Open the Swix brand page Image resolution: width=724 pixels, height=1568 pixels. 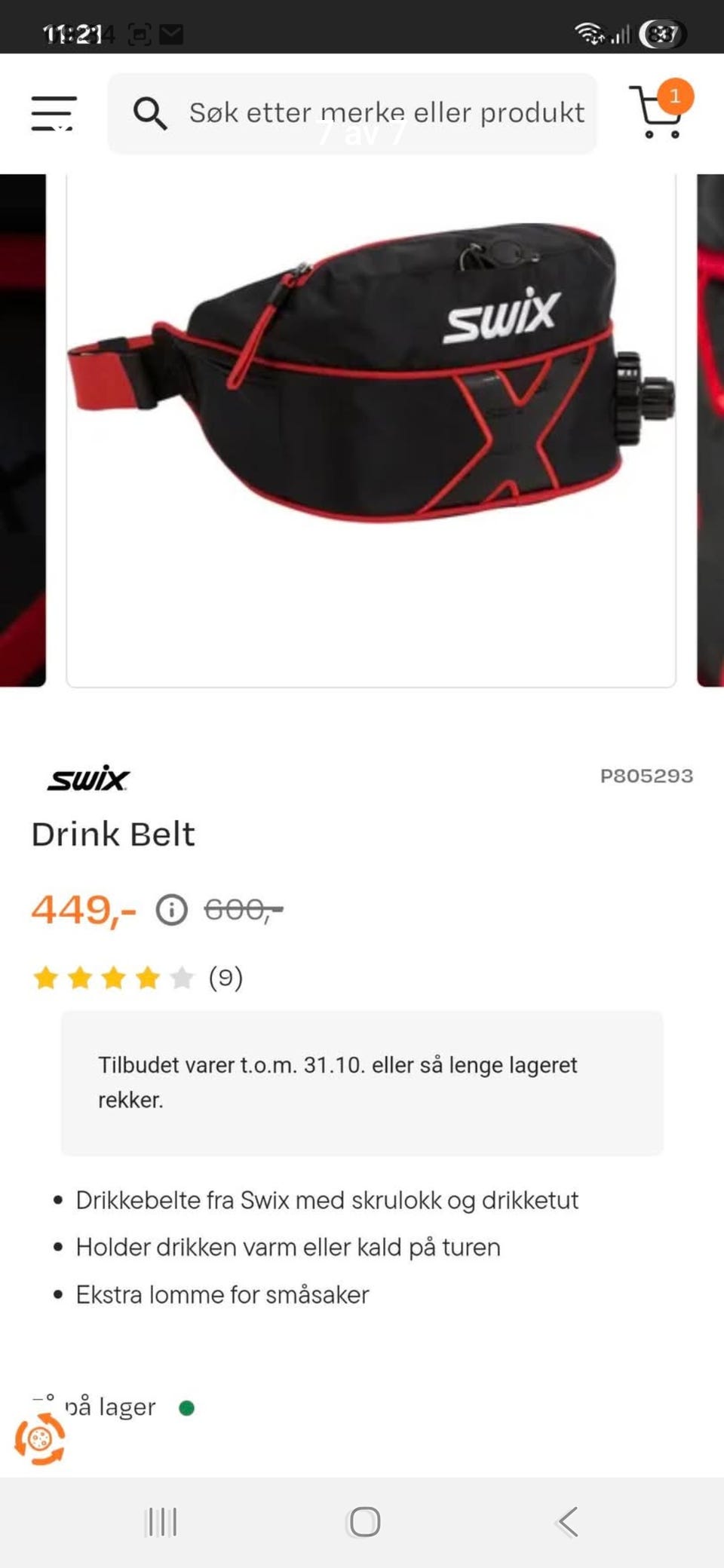(88, 778)
